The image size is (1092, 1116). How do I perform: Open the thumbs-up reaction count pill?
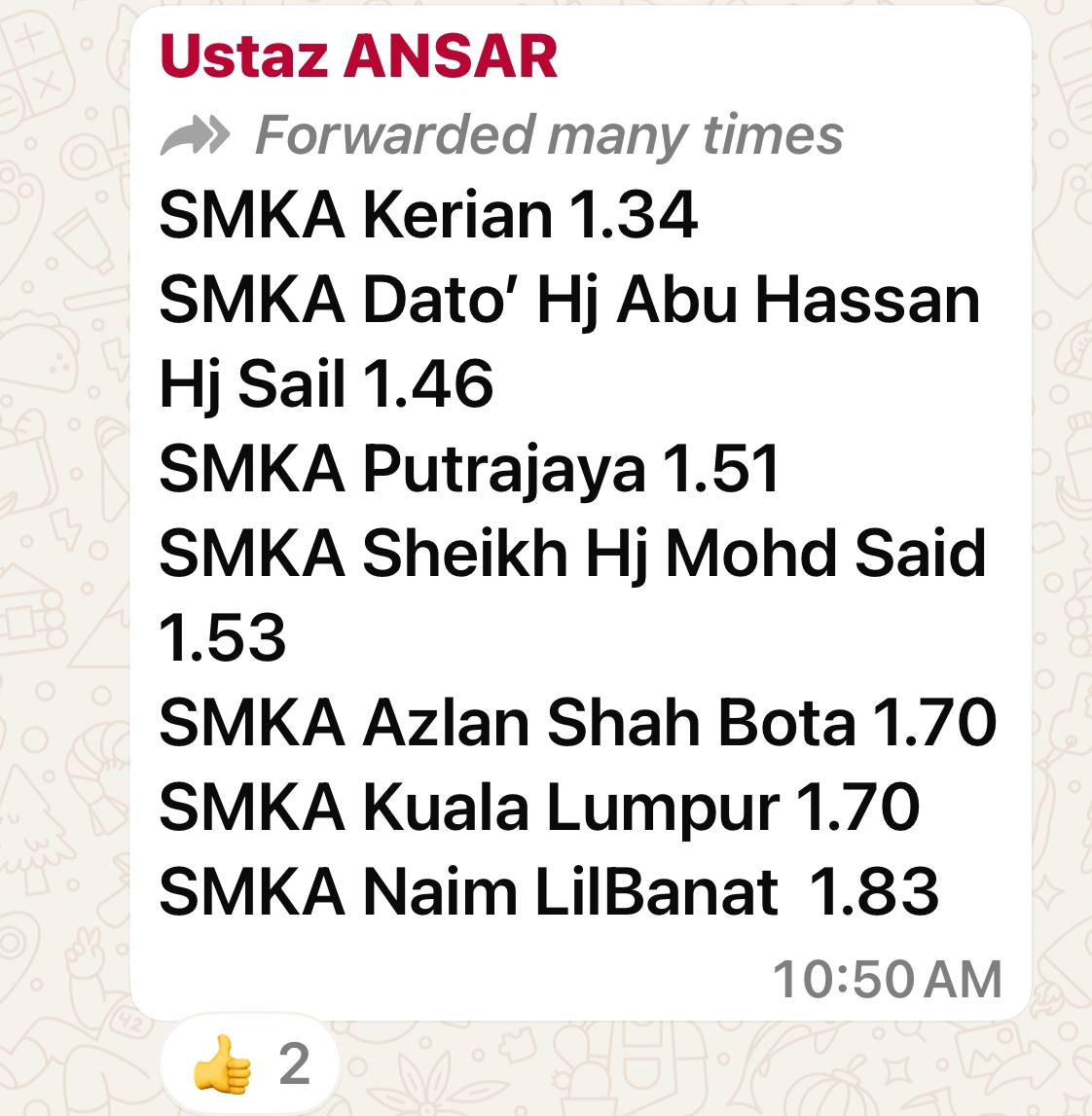click(x=251, y=1064)
